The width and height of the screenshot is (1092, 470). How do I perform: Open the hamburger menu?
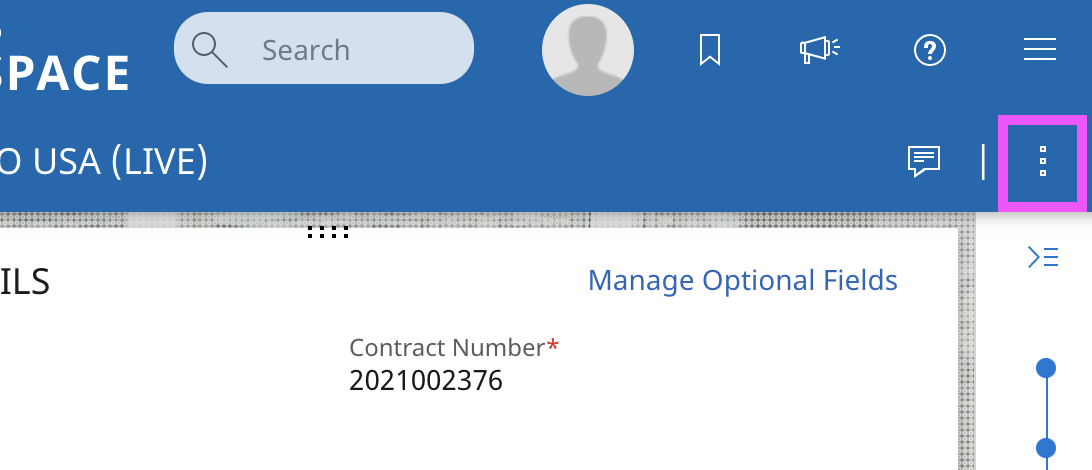click(1040, 49)
